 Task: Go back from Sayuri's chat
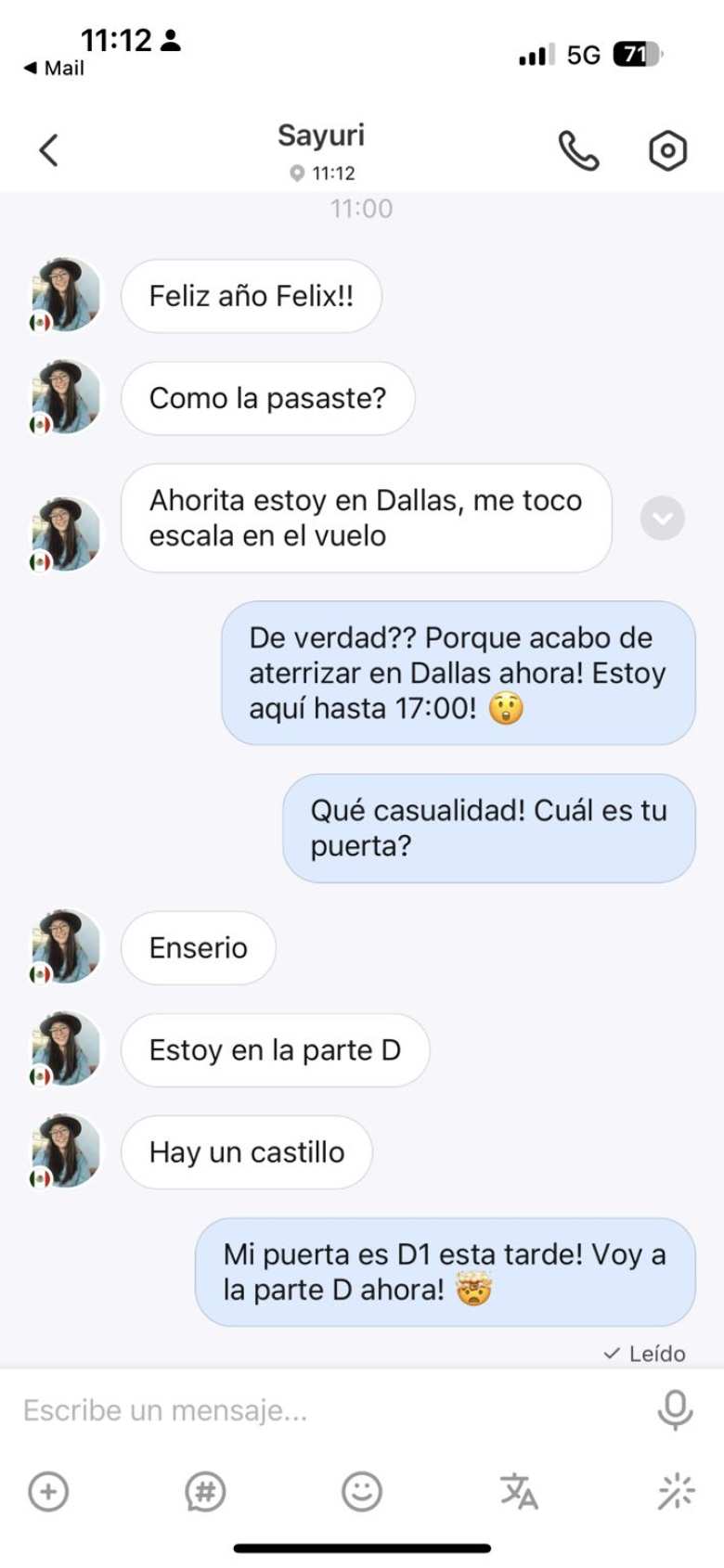[49, 150]
